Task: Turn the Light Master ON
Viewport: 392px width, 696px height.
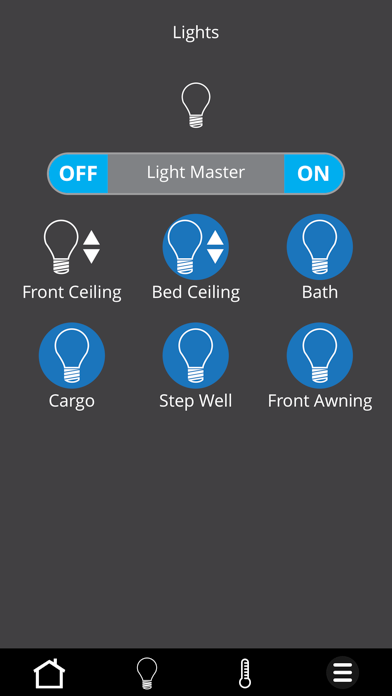Action: 313,173
